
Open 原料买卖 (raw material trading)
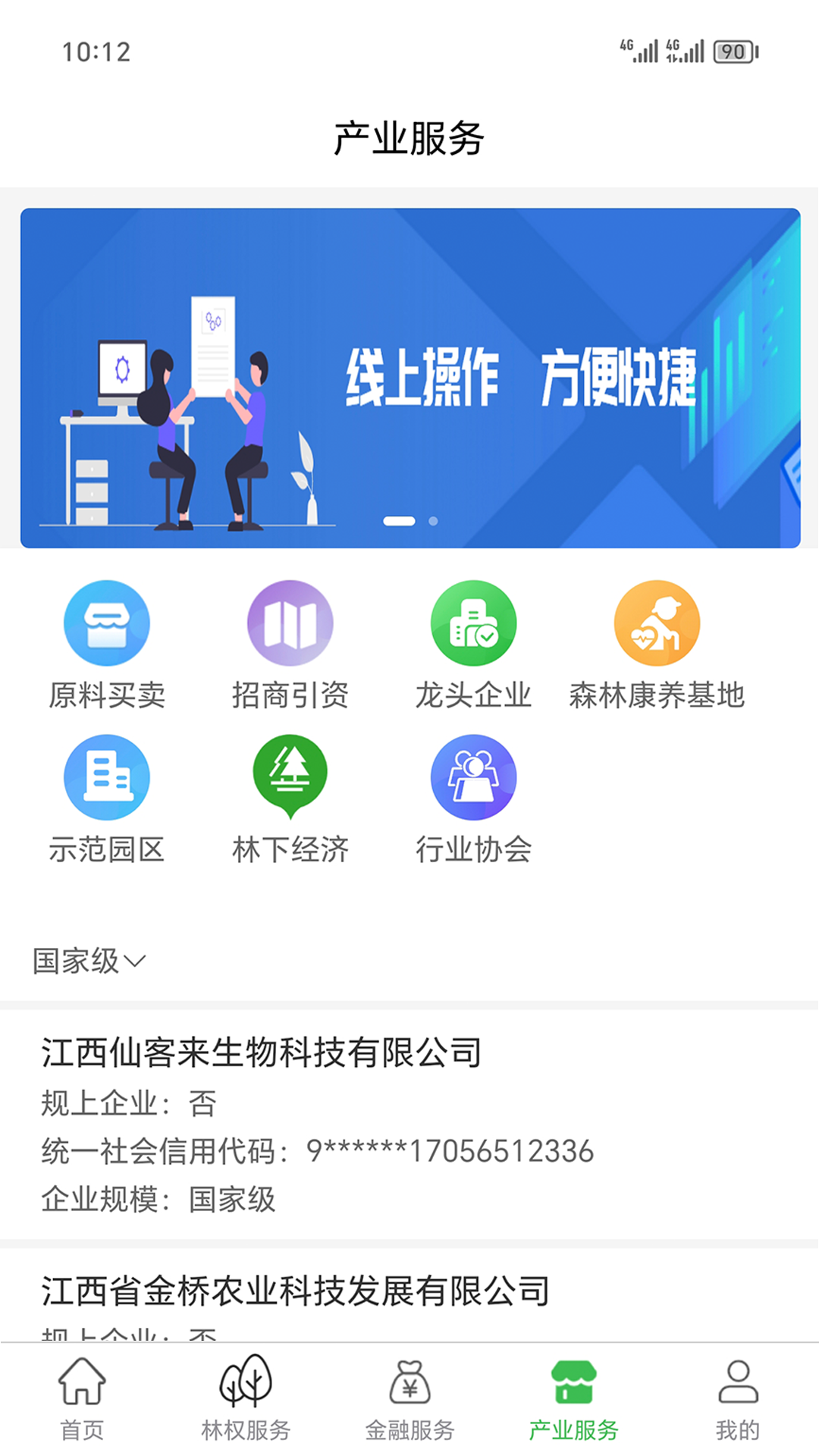click(107, 645)
